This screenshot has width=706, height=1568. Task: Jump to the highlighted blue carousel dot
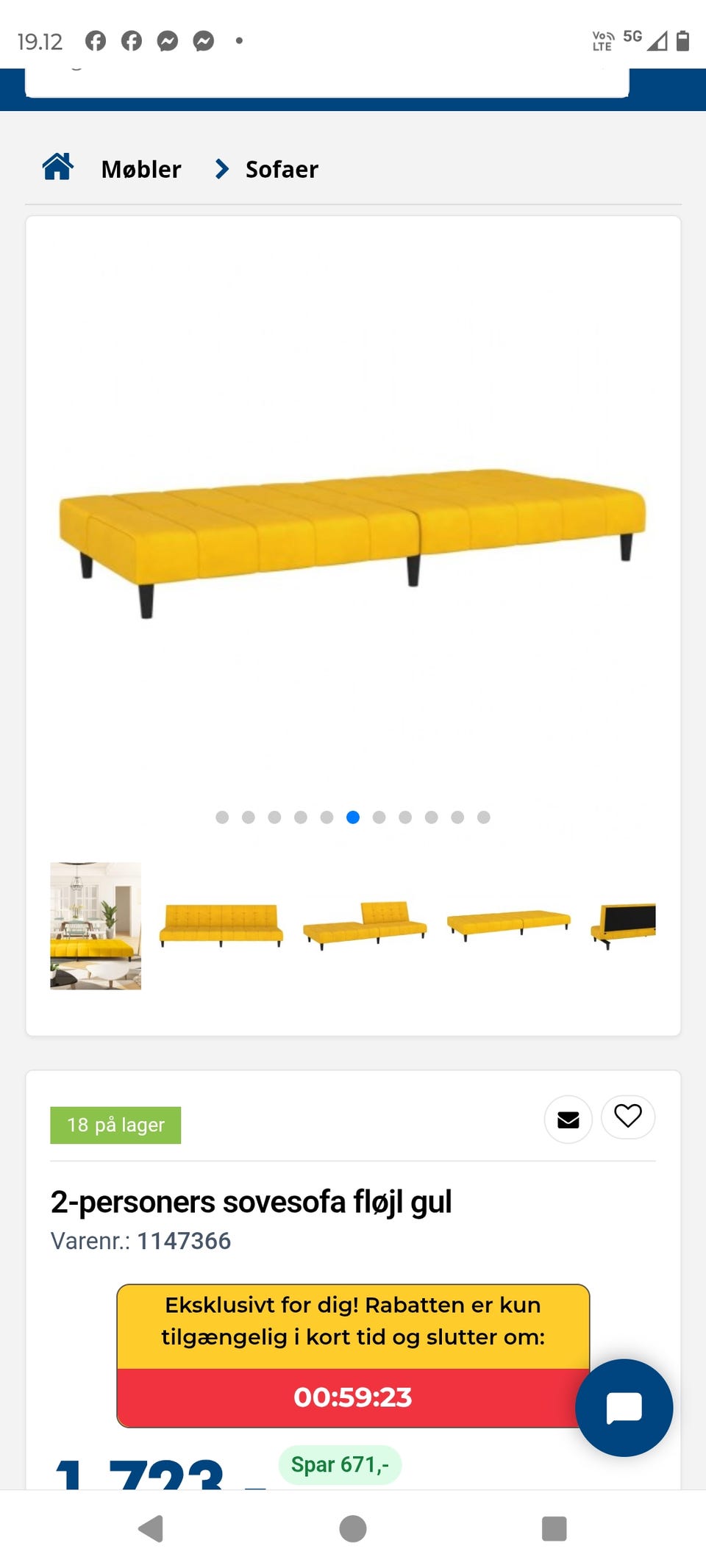(x=353, y=817)
